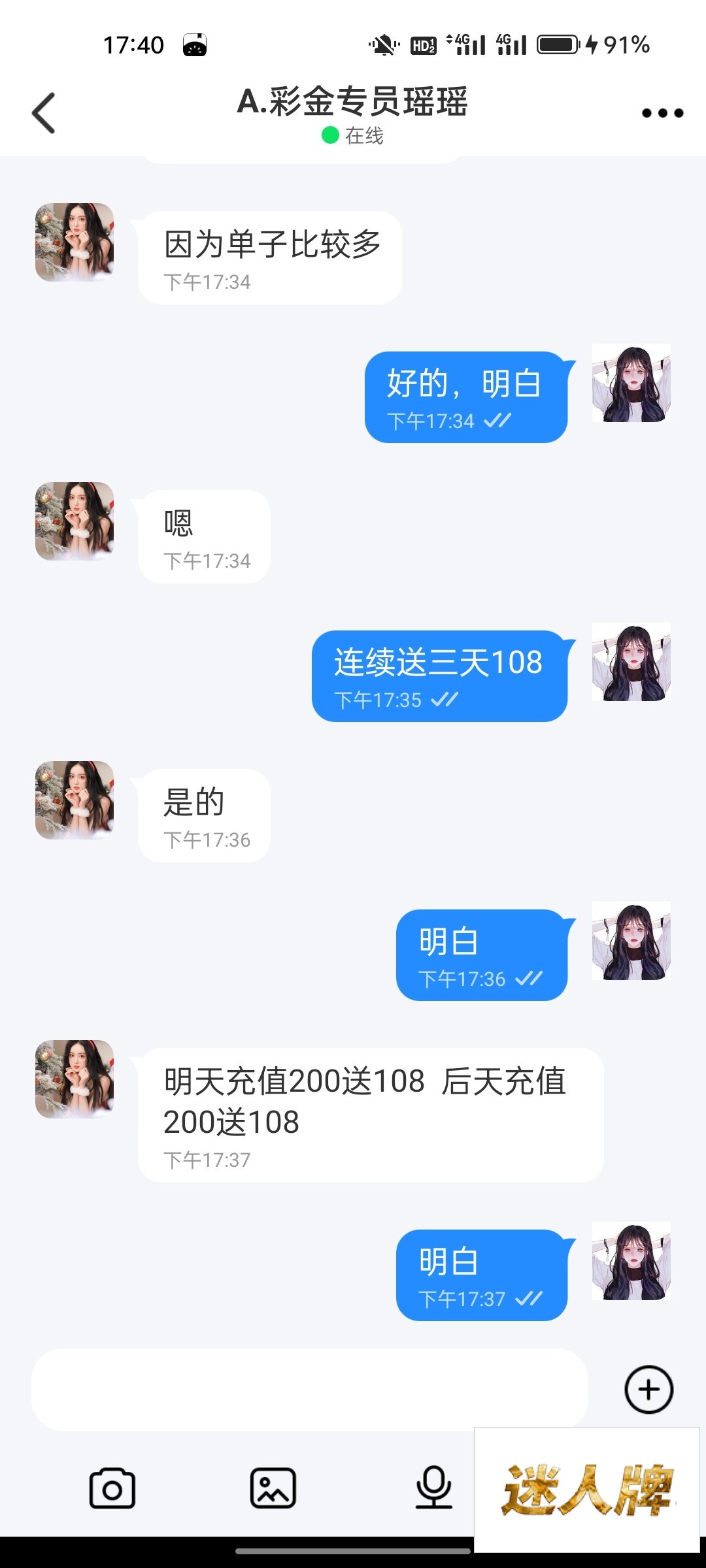Tap my avatar beside 连续送三天108
706x1568 pixels.
pyautogui.click(x=631, y=662)
